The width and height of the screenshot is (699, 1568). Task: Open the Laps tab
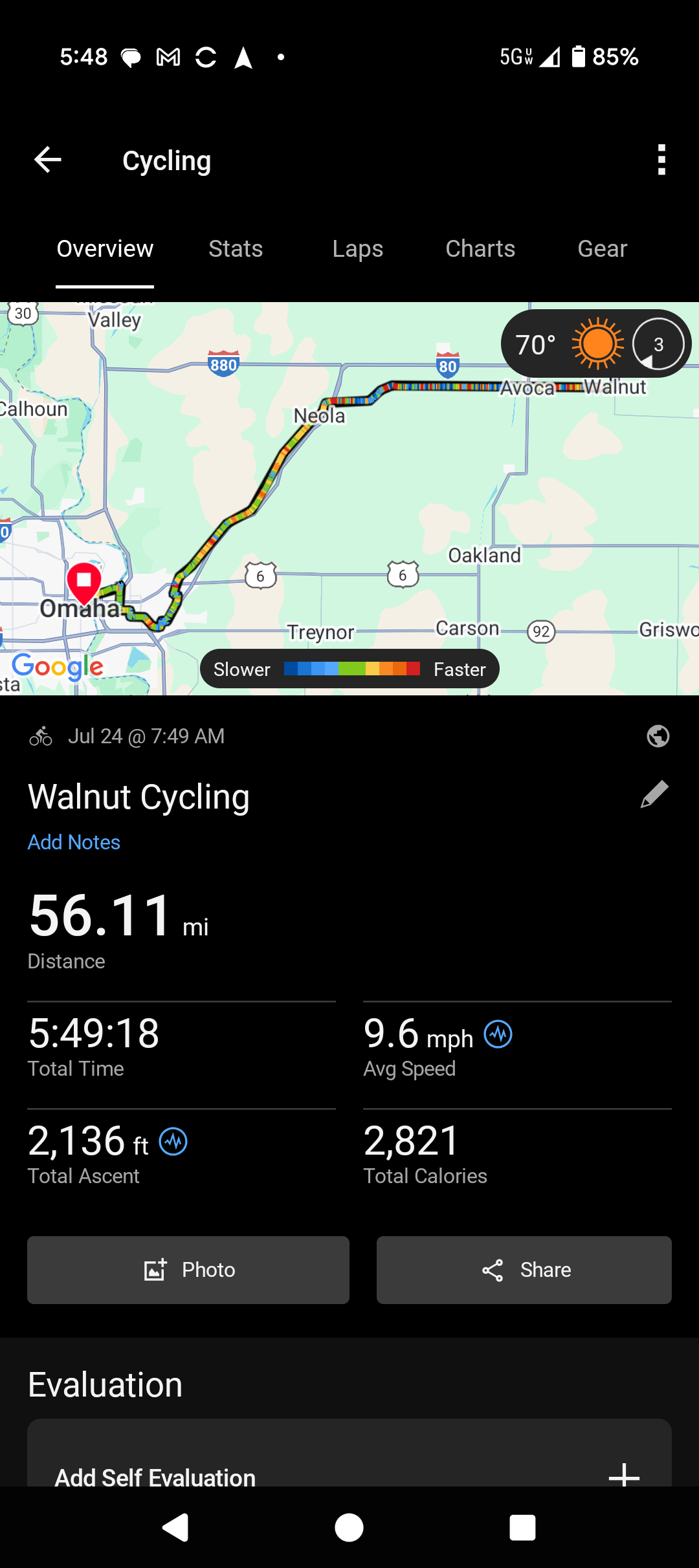358,249
